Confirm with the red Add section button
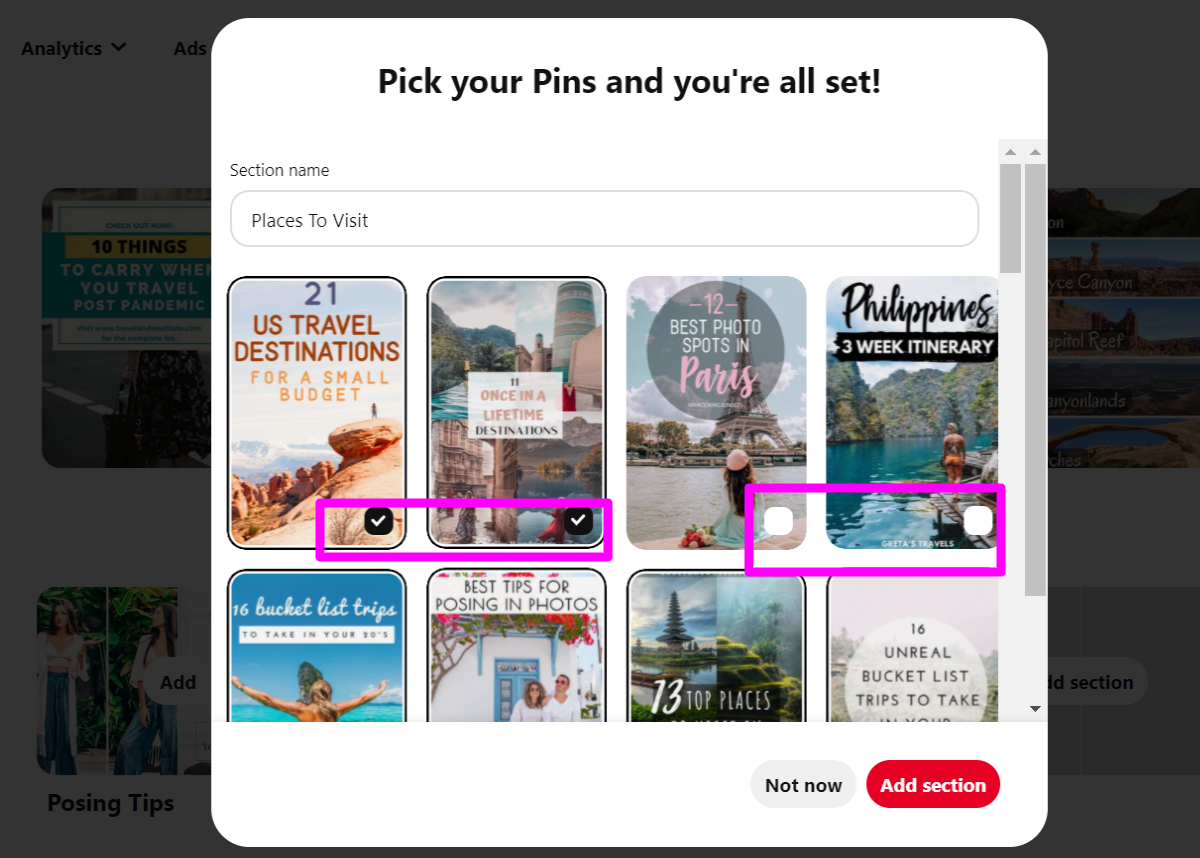 (x=932, y=785)
